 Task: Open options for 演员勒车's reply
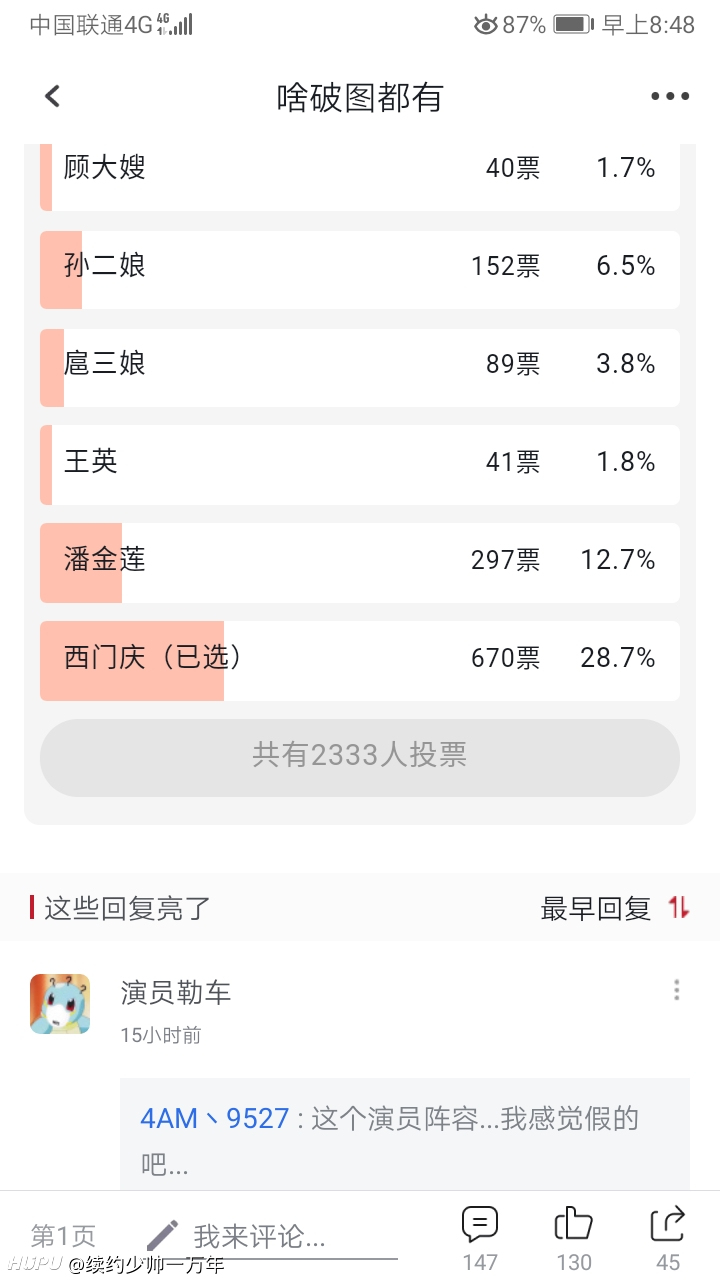(x=677, y=990)
